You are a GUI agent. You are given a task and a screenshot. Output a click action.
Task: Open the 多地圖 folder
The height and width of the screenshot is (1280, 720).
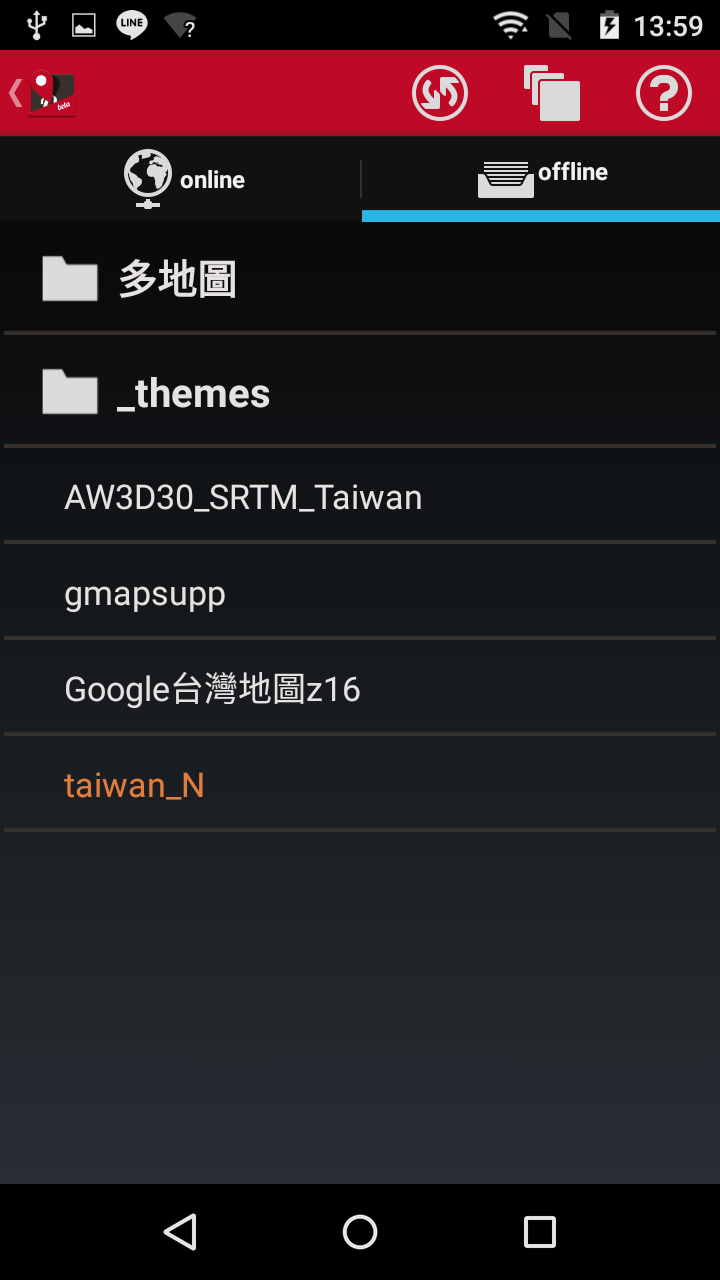(x=360, y=278)
